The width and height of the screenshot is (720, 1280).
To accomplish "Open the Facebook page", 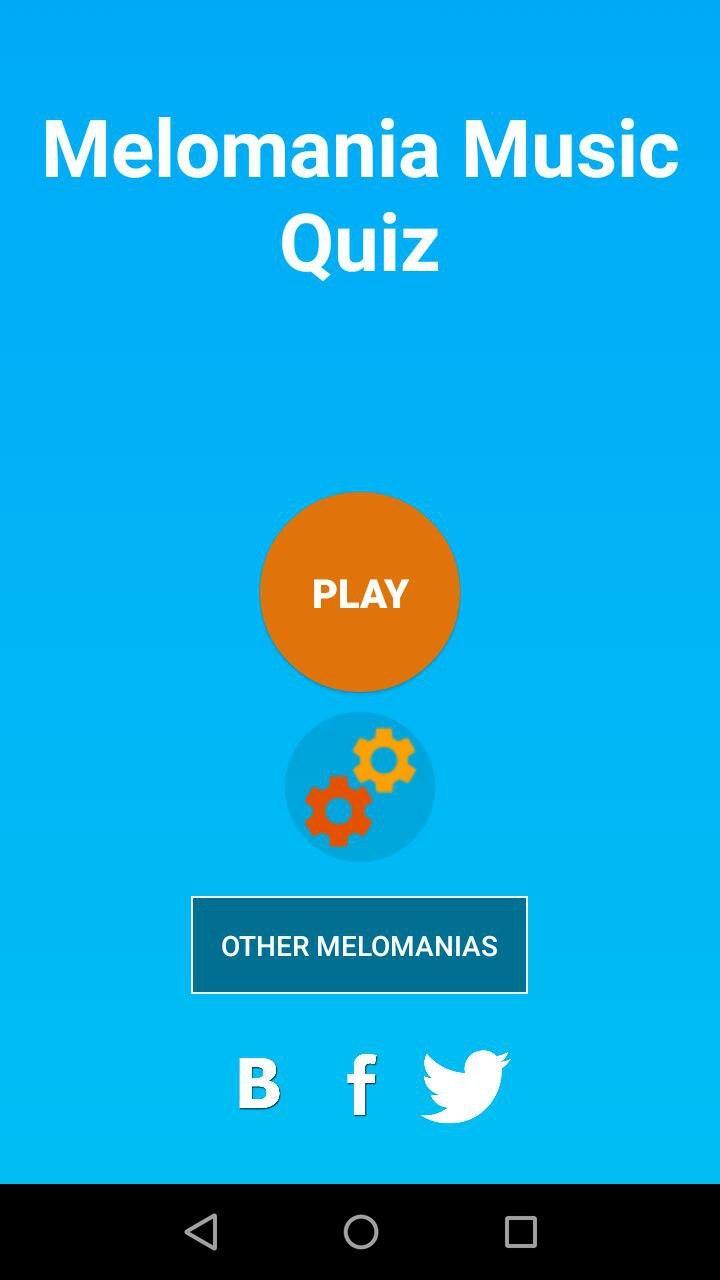I will [x=361, y=1085].
